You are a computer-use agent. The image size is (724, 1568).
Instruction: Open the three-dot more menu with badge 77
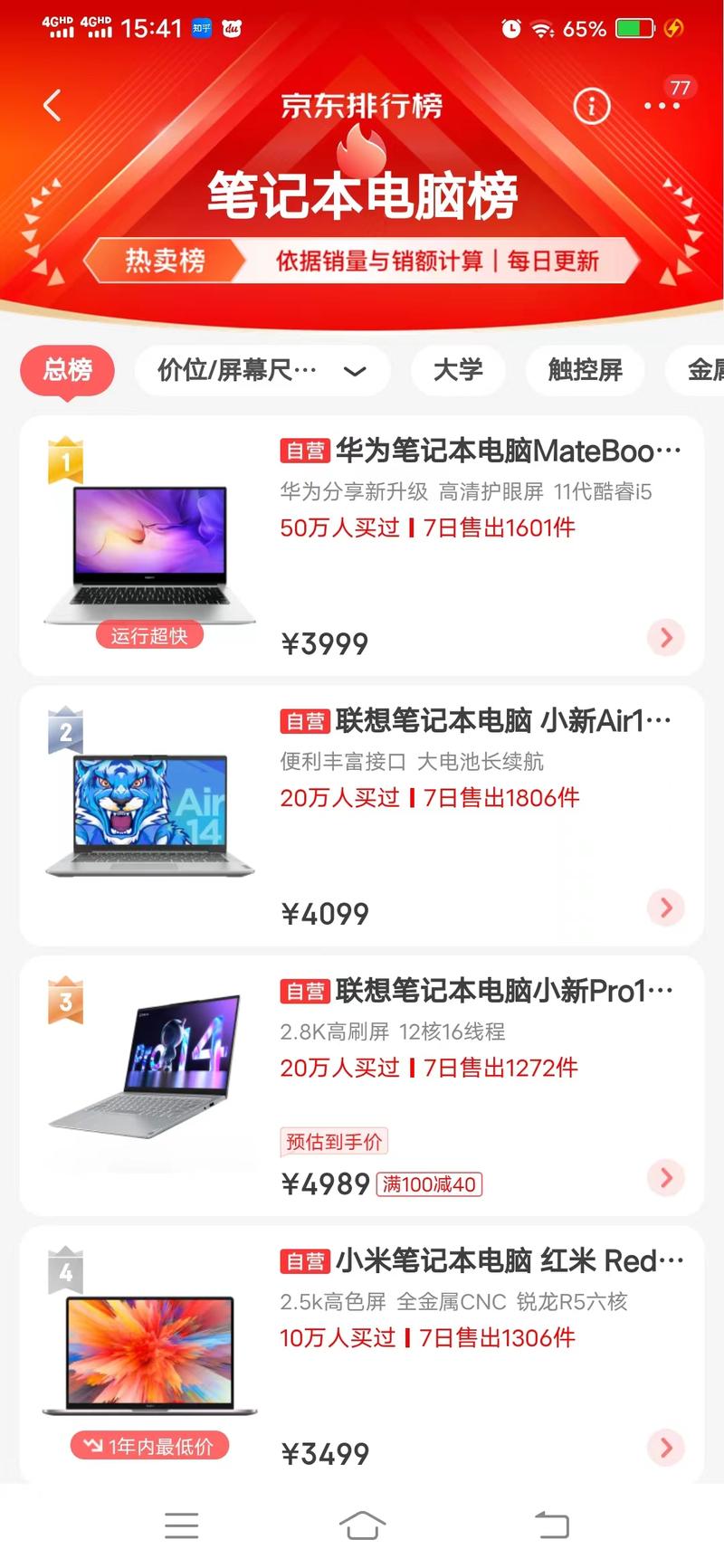(x=662, y=107)
